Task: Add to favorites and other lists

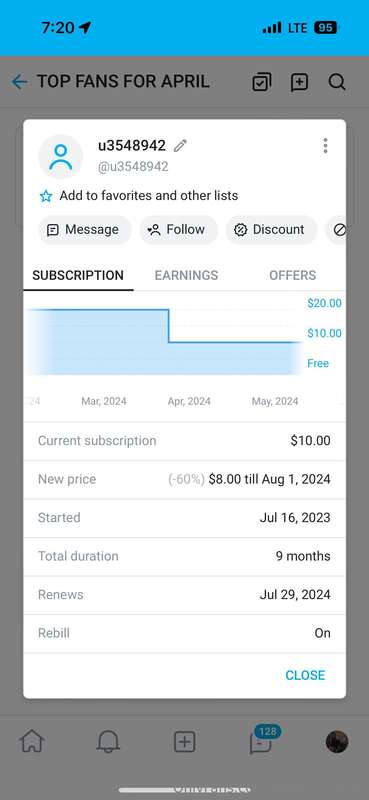Action: [138, 196]
